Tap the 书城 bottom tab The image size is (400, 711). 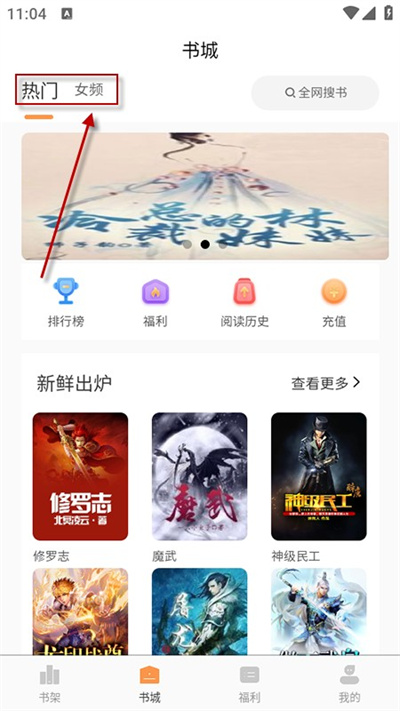tap(149, 684)
